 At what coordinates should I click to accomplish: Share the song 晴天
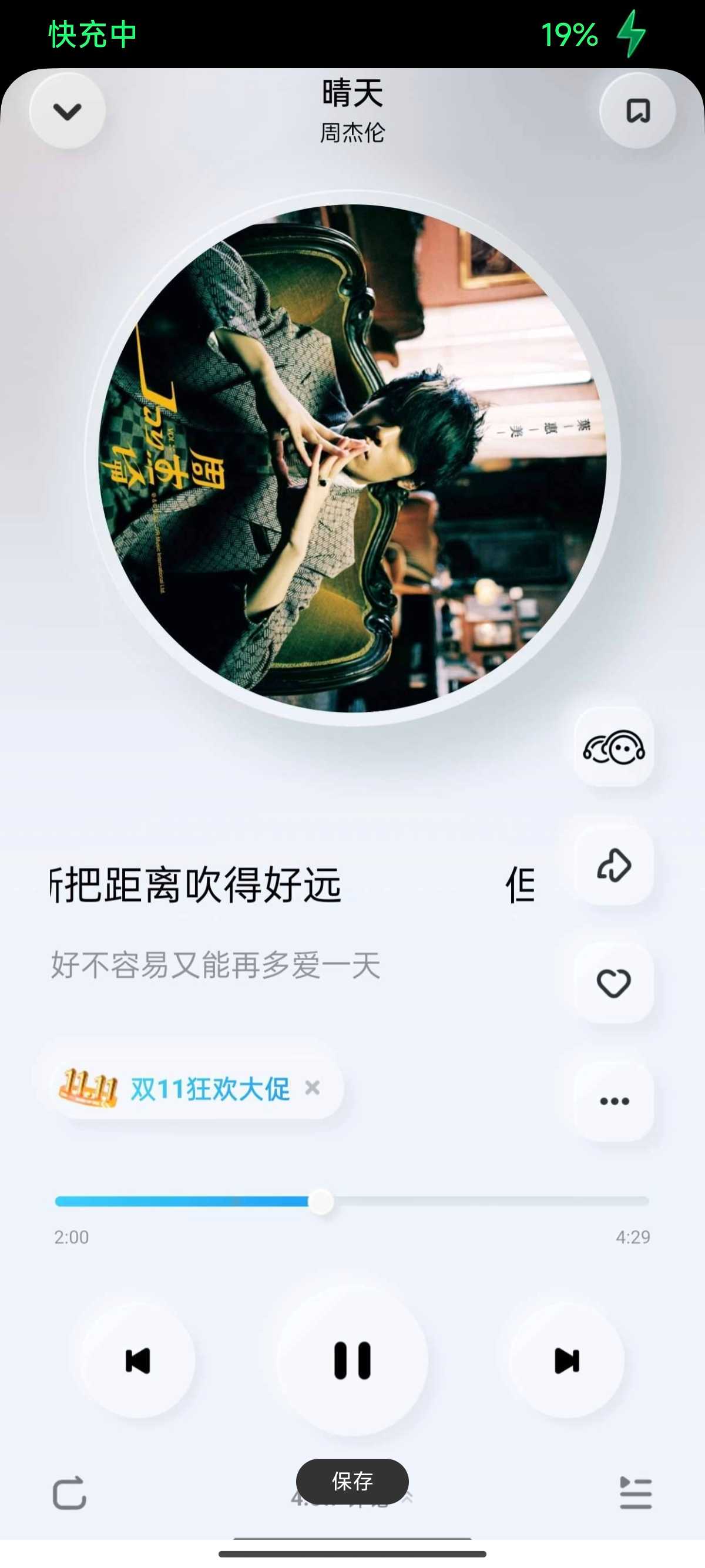tap(614, 865)
